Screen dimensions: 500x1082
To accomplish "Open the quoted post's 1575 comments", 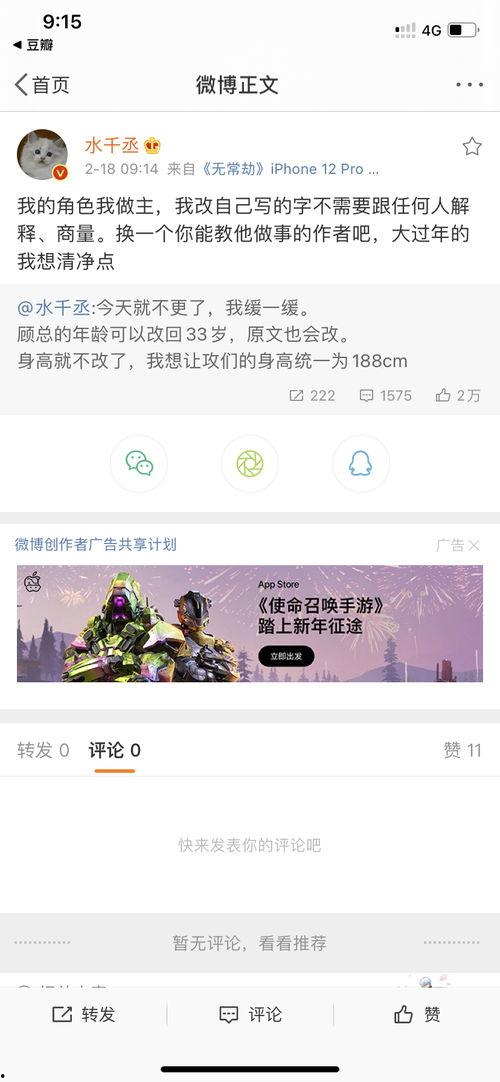I will pyautogui.click(x=386, y=395).
